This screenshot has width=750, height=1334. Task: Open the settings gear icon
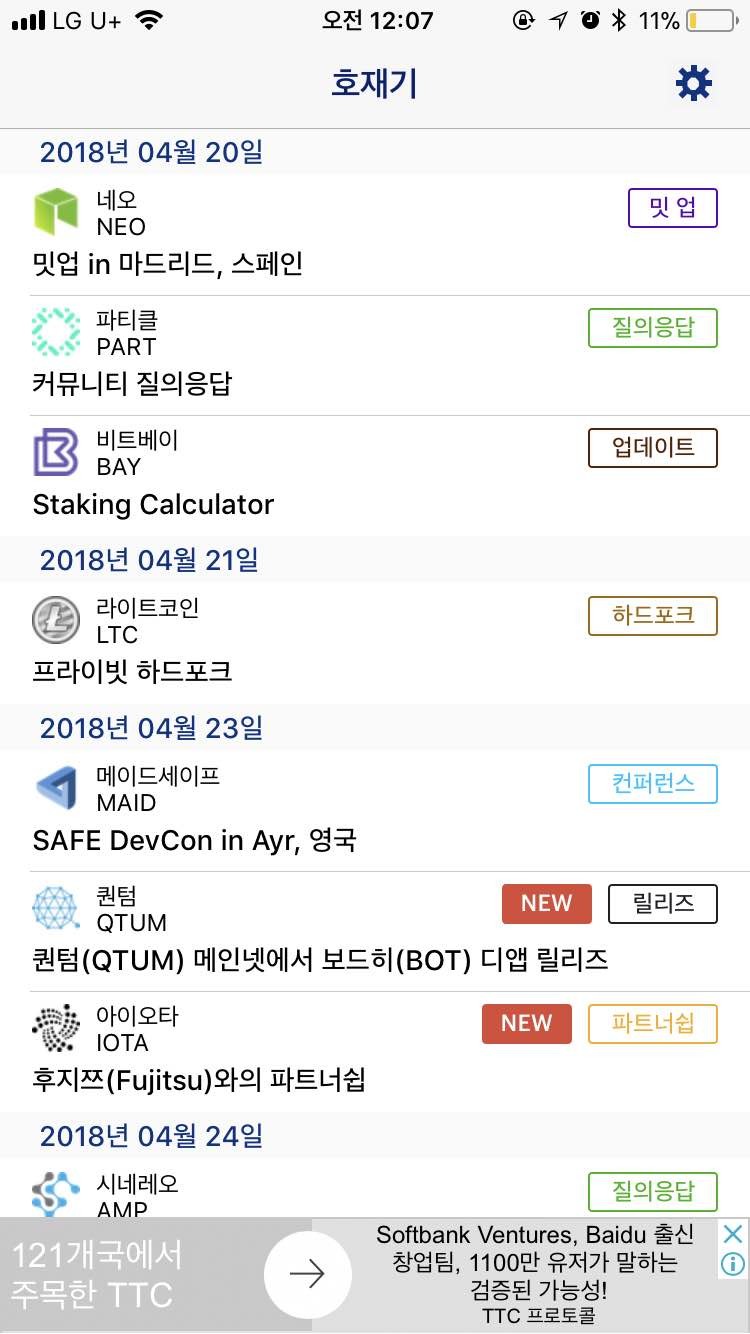694,84
